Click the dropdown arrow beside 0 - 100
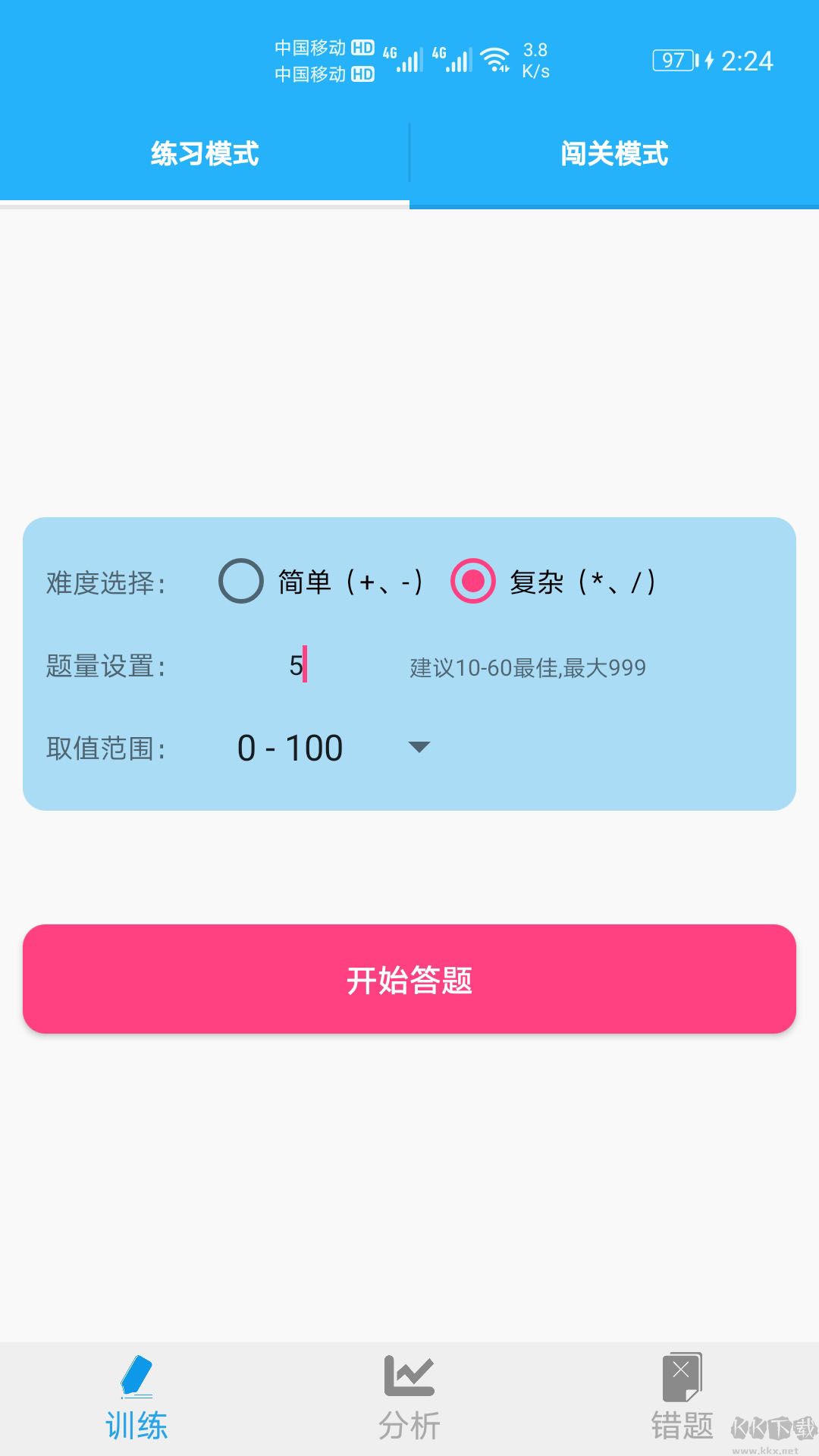 click(421, 747)
